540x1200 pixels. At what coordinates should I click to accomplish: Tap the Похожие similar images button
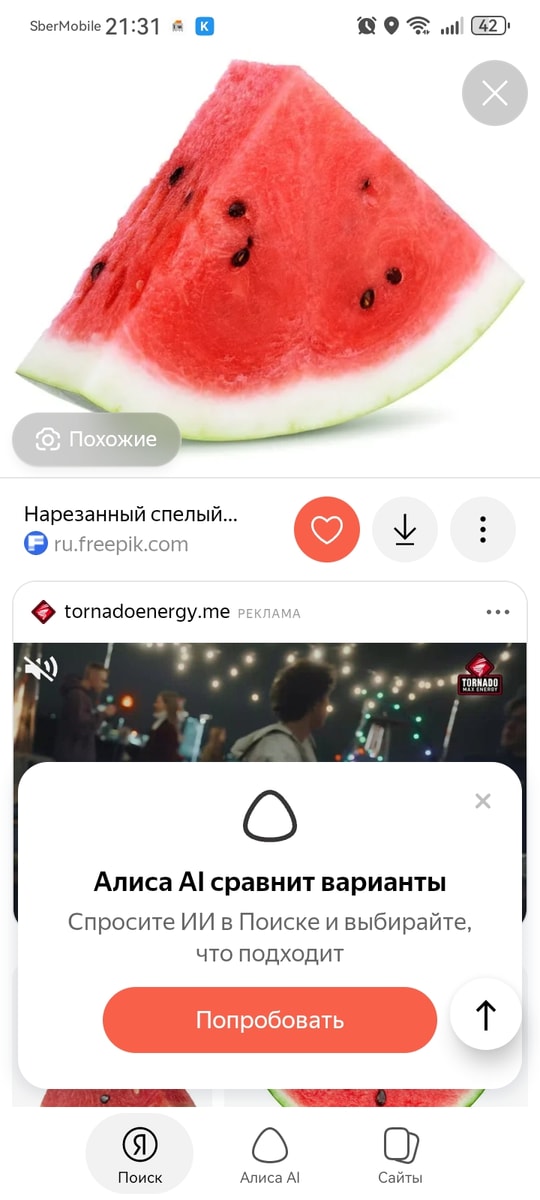pyautogui.click(x=96, y=439)
